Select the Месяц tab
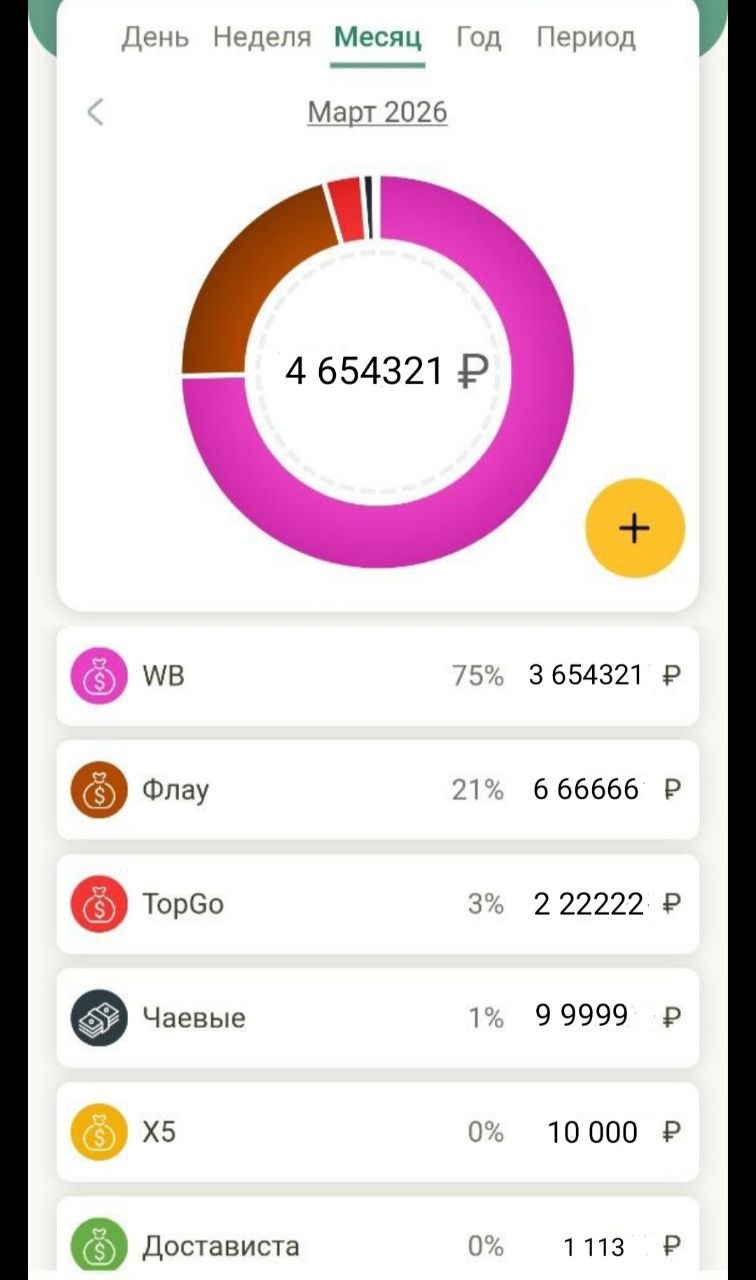The width and height of the screenshot is (756, 1280). (x=378, y=38)
